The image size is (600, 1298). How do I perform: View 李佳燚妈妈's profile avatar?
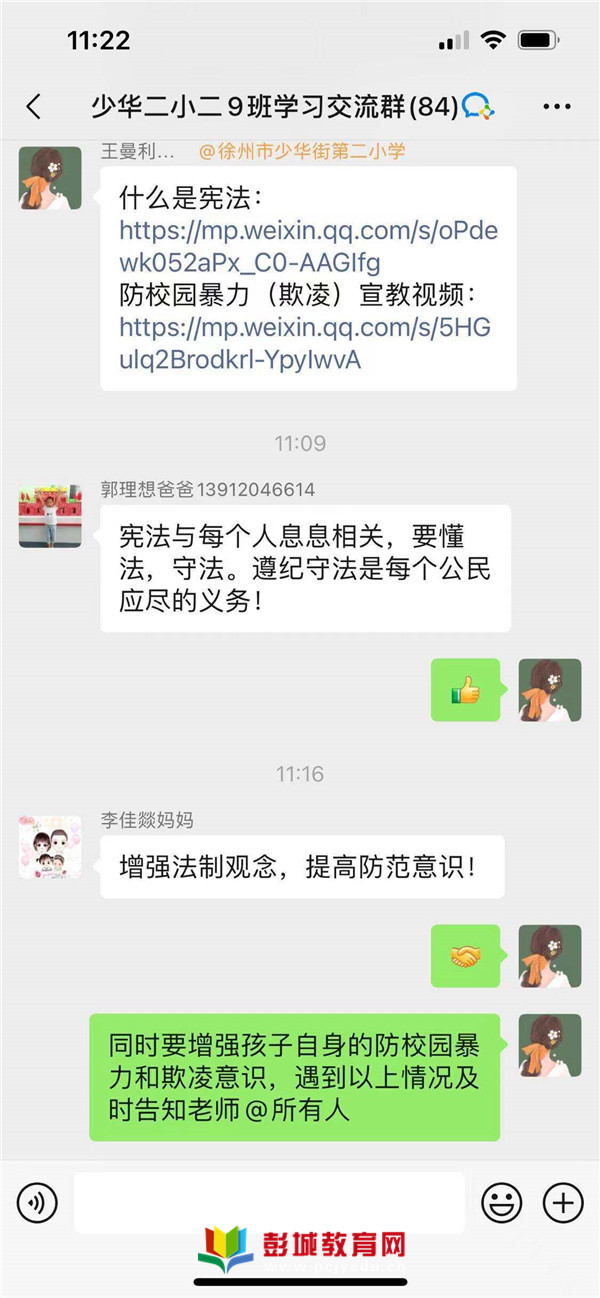pos(50,846)
